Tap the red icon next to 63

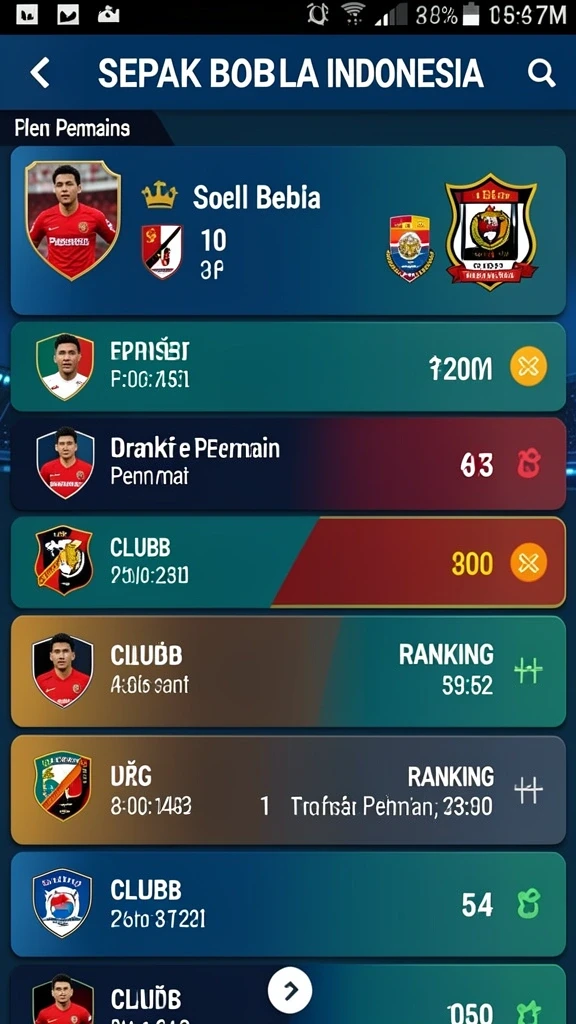pyautogui.click(x=529, y=464)
